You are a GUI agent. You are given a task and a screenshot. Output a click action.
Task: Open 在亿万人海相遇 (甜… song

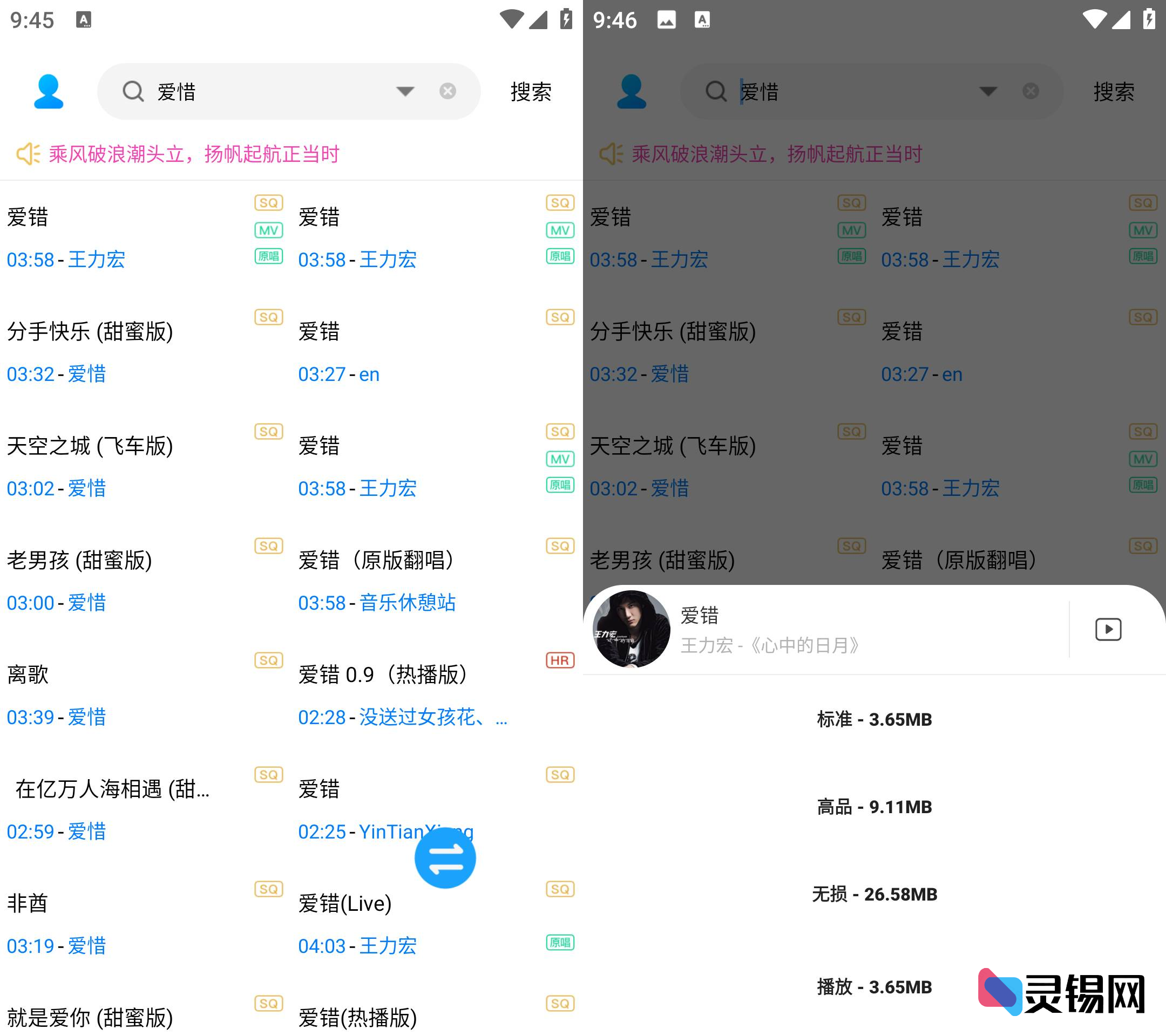tap(114, 809)
